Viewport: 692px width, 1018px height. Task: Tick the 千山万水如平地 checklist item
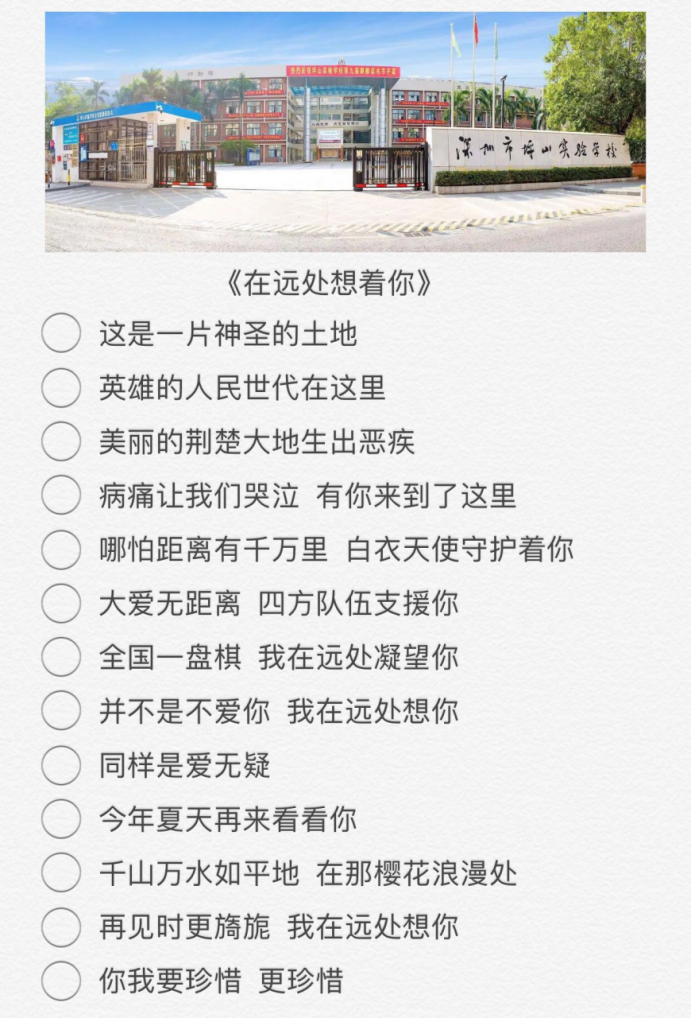coord(61,873)
